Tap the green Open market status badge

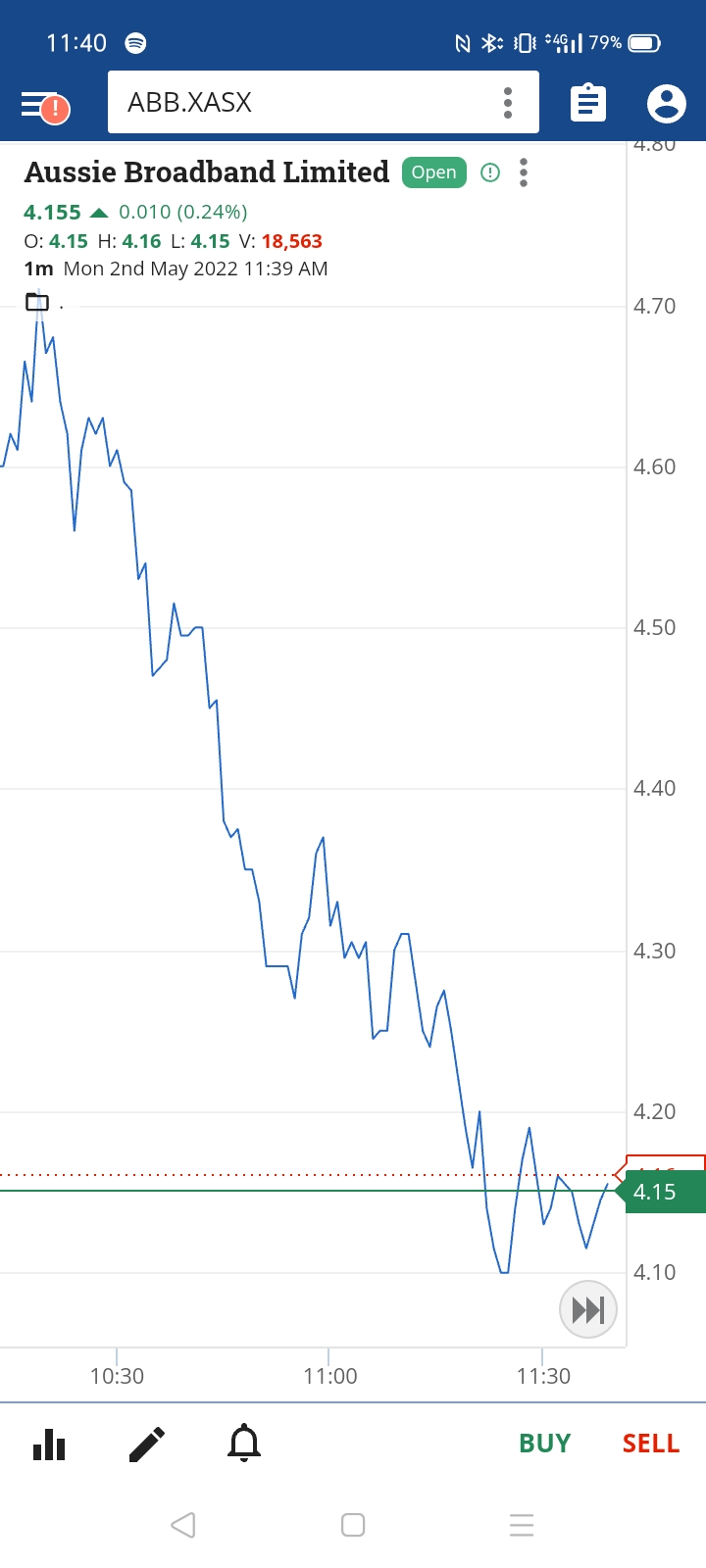pos(434,172)
